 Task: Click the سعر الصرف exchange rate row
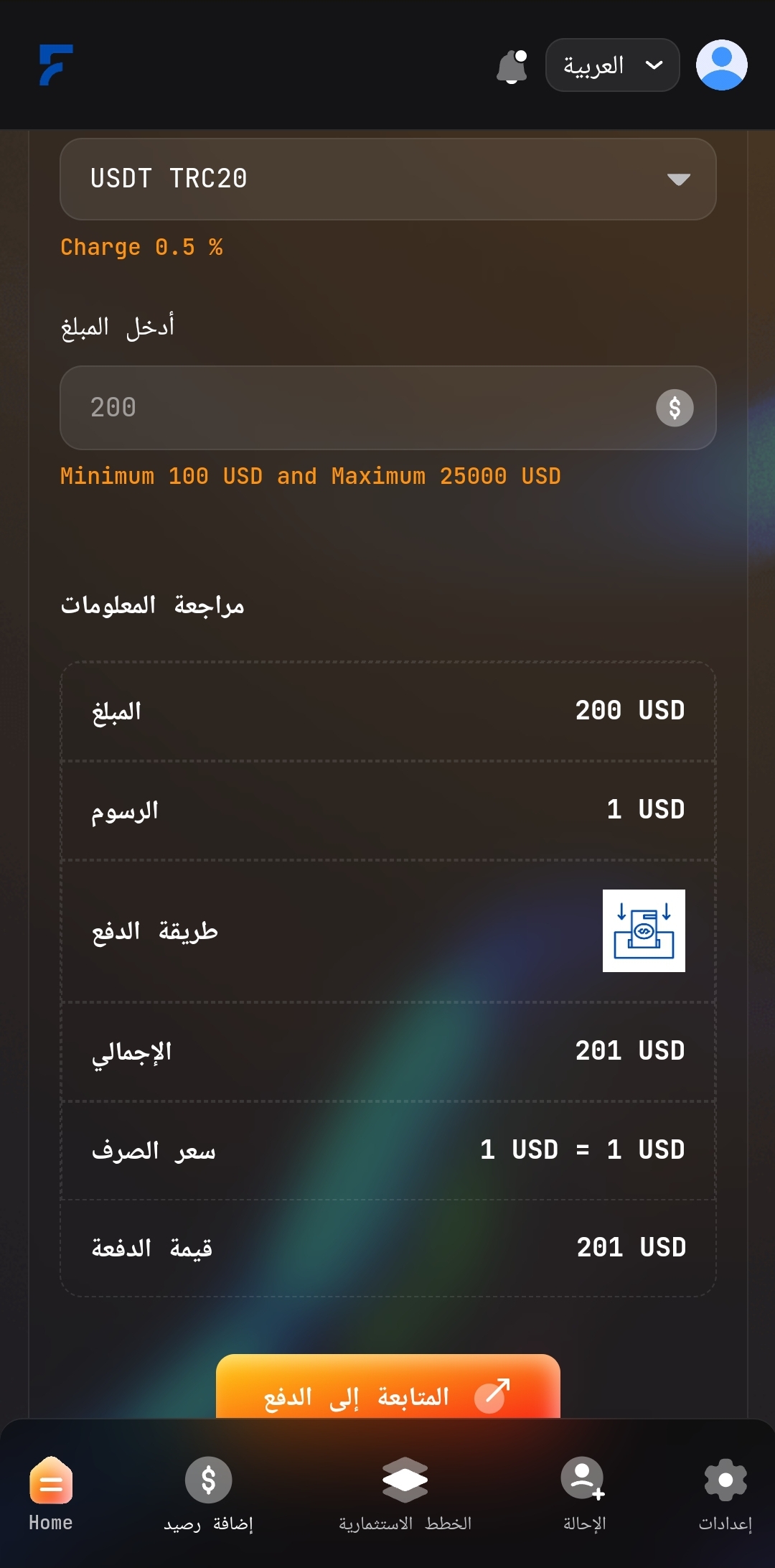click(x=387, y=1149)
